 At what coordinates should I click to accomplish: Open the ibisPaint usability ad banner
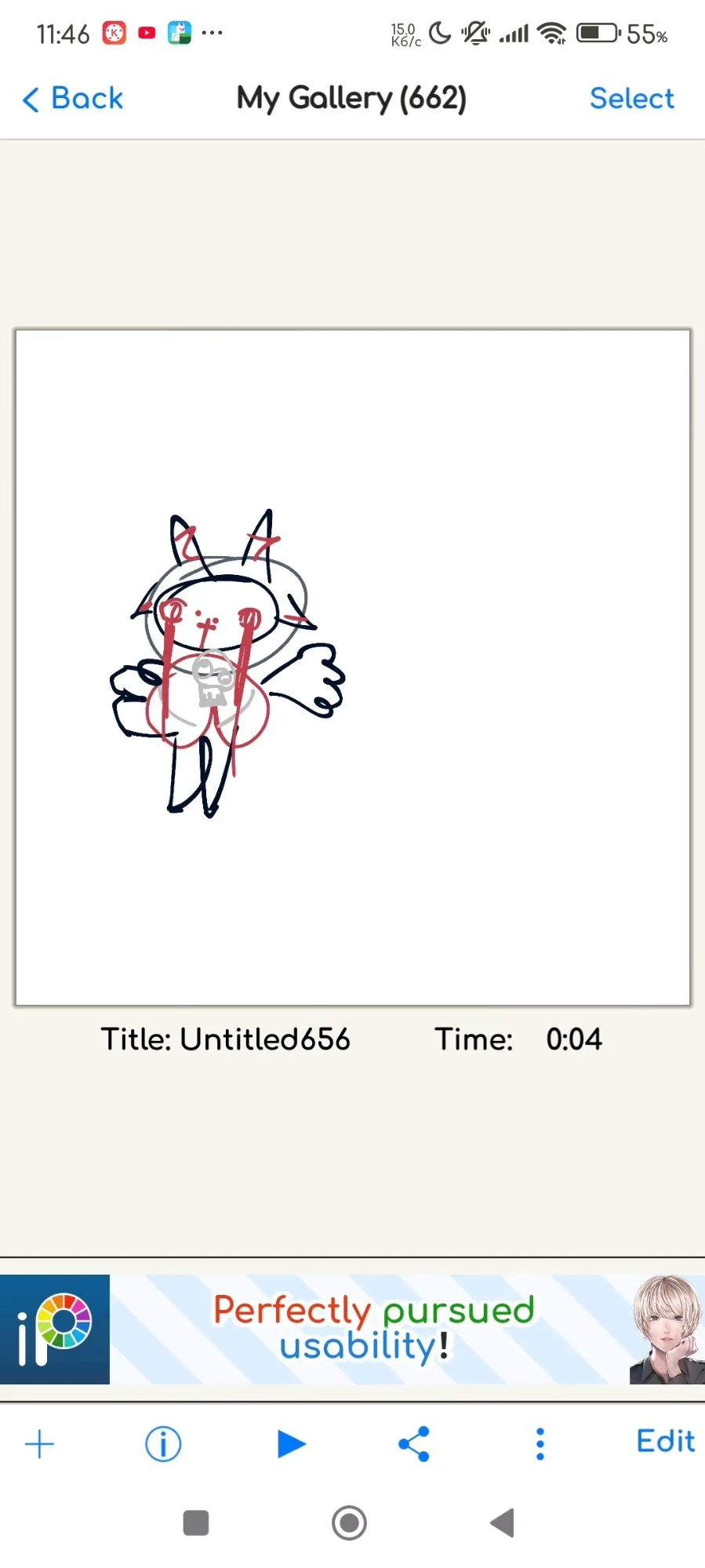click(352, 1329)
